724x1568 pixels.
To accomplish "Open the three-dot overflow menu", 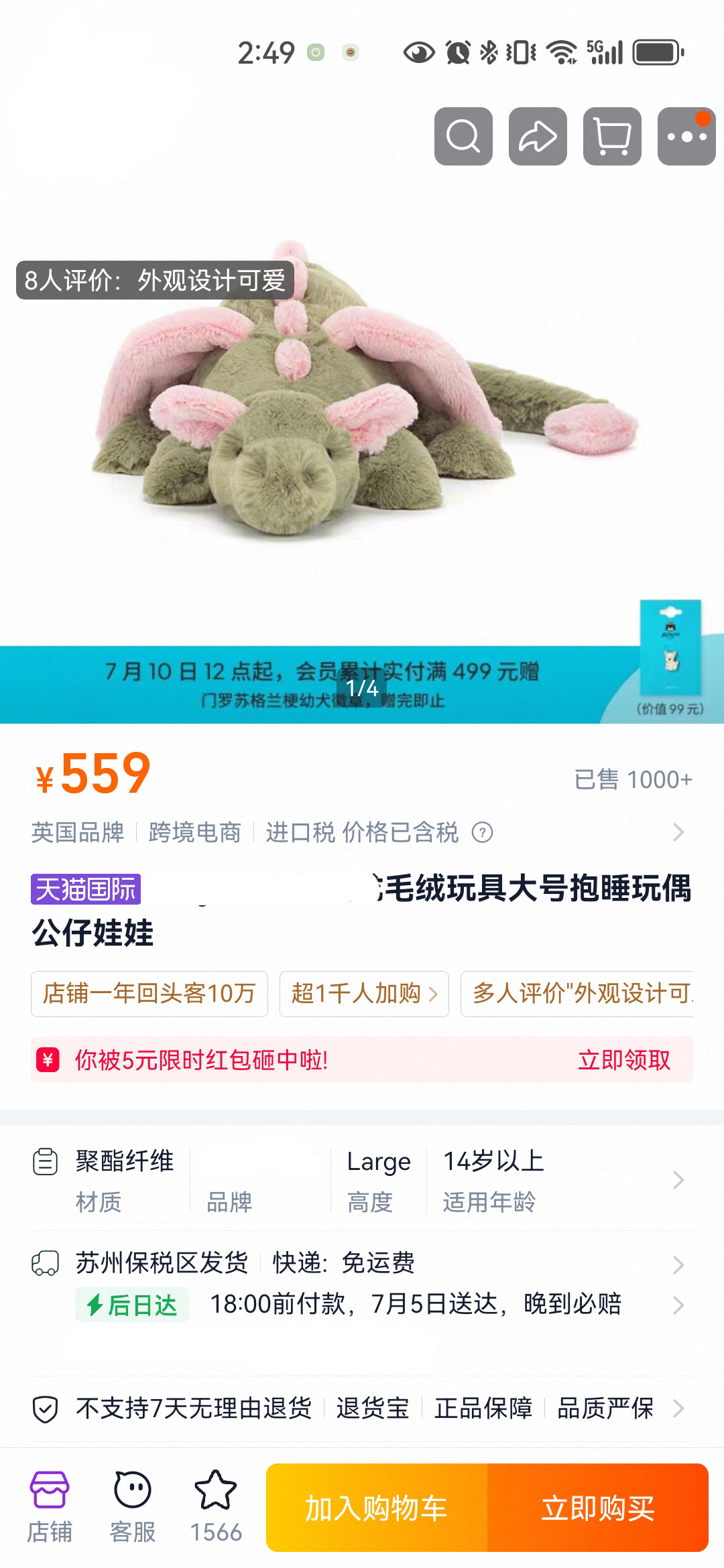I will 686,136.
